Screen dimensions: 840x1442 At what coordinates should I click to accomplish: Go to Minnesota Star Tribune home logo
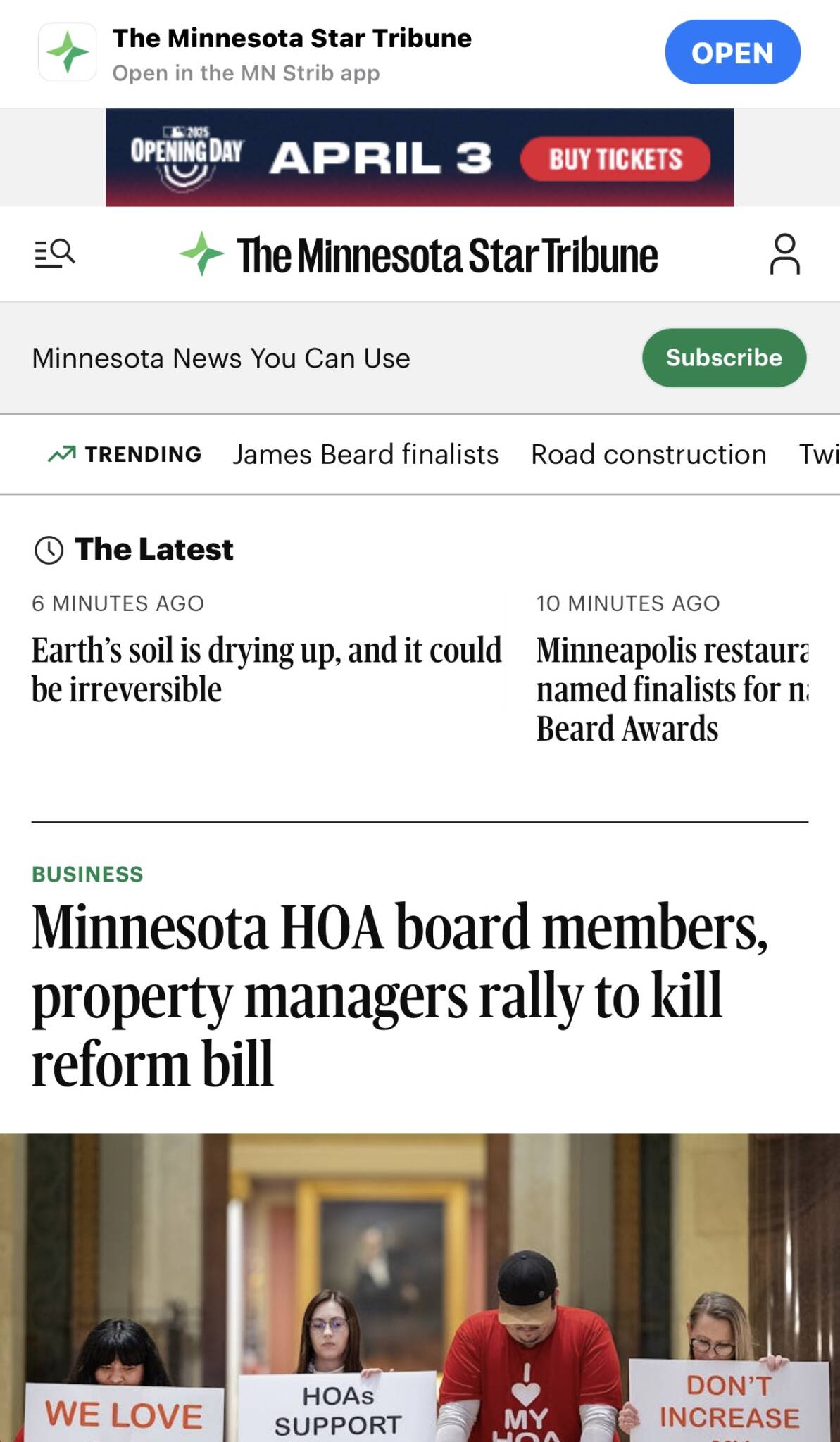tap(420, 255)
